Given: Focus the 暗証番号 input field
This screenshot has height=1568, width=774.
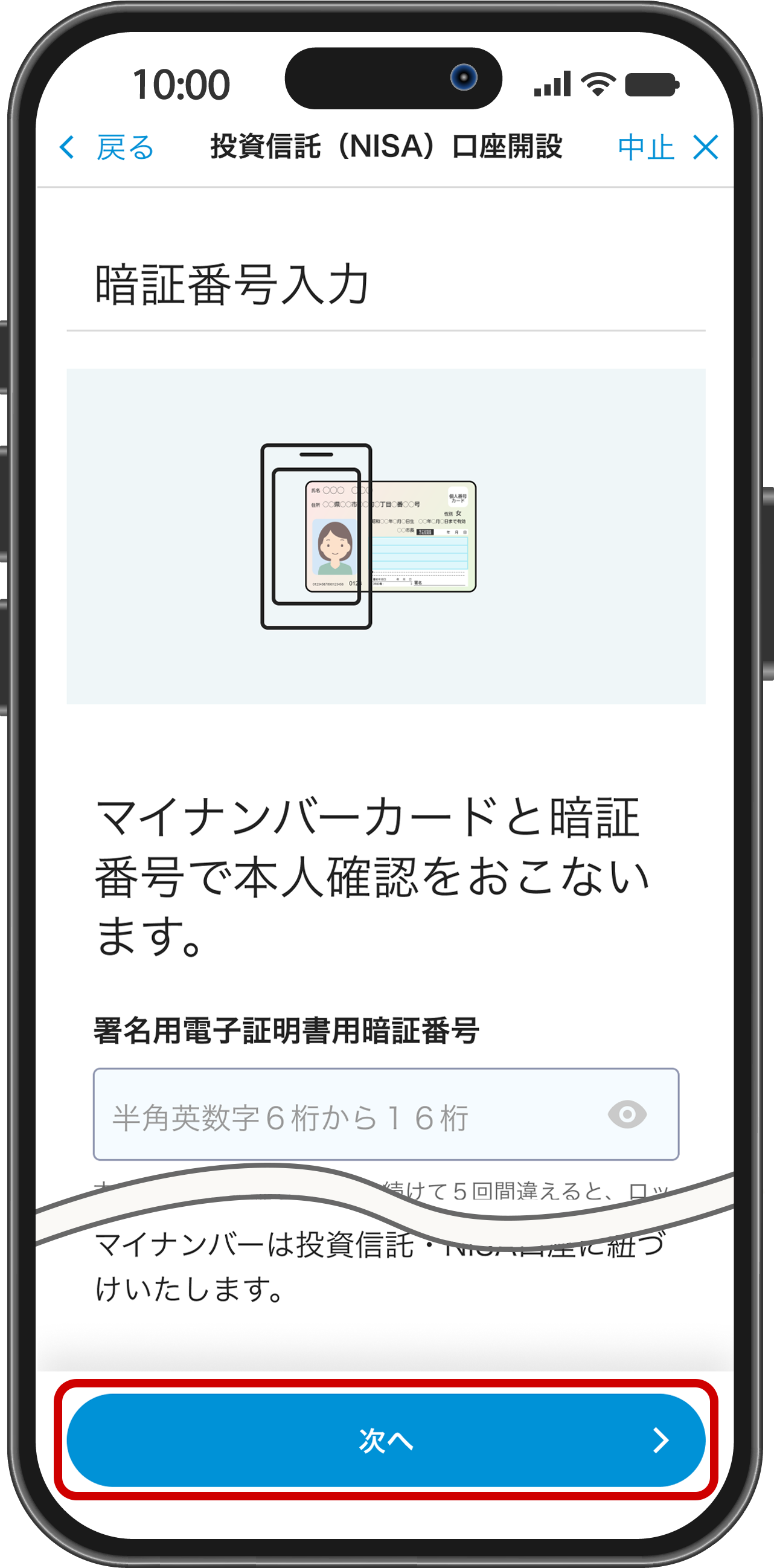Looking at the screenshot, I should 347,1115.
